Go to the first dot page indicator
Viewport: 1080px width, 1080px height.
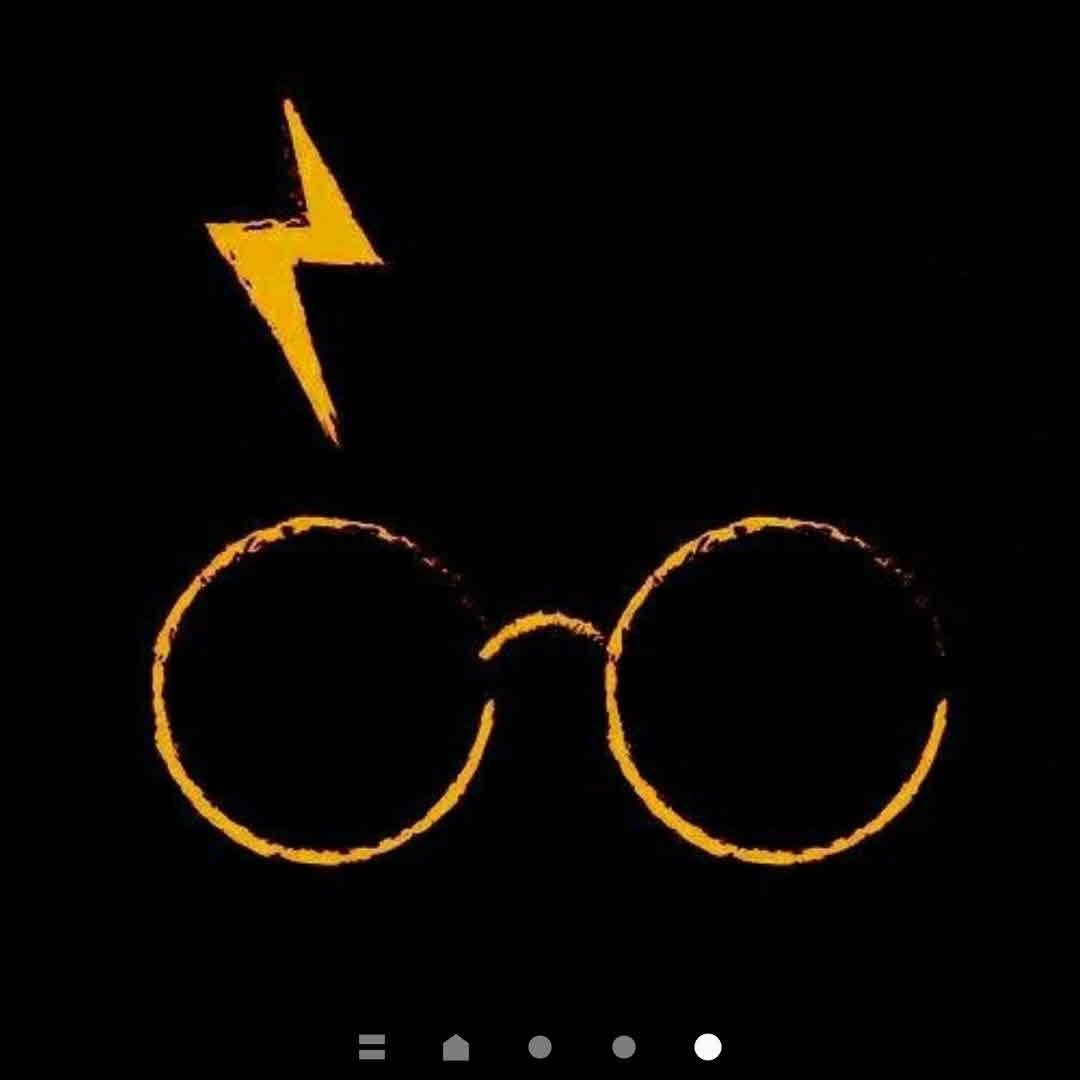point(540,1047)
